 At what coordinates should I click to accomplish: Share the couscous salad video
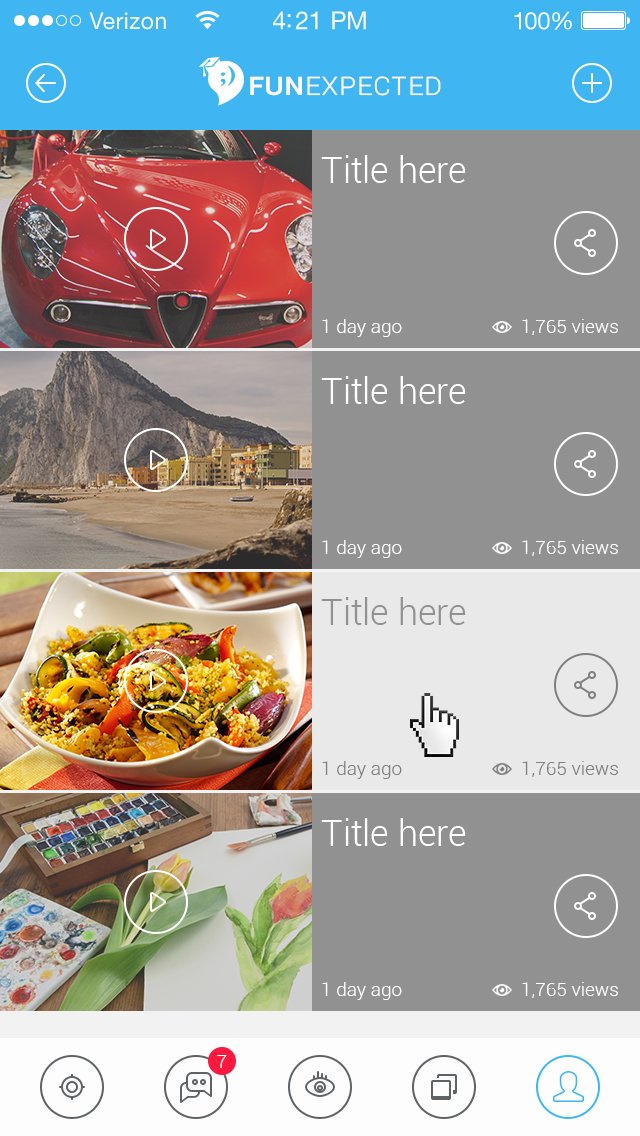[585, 685]
